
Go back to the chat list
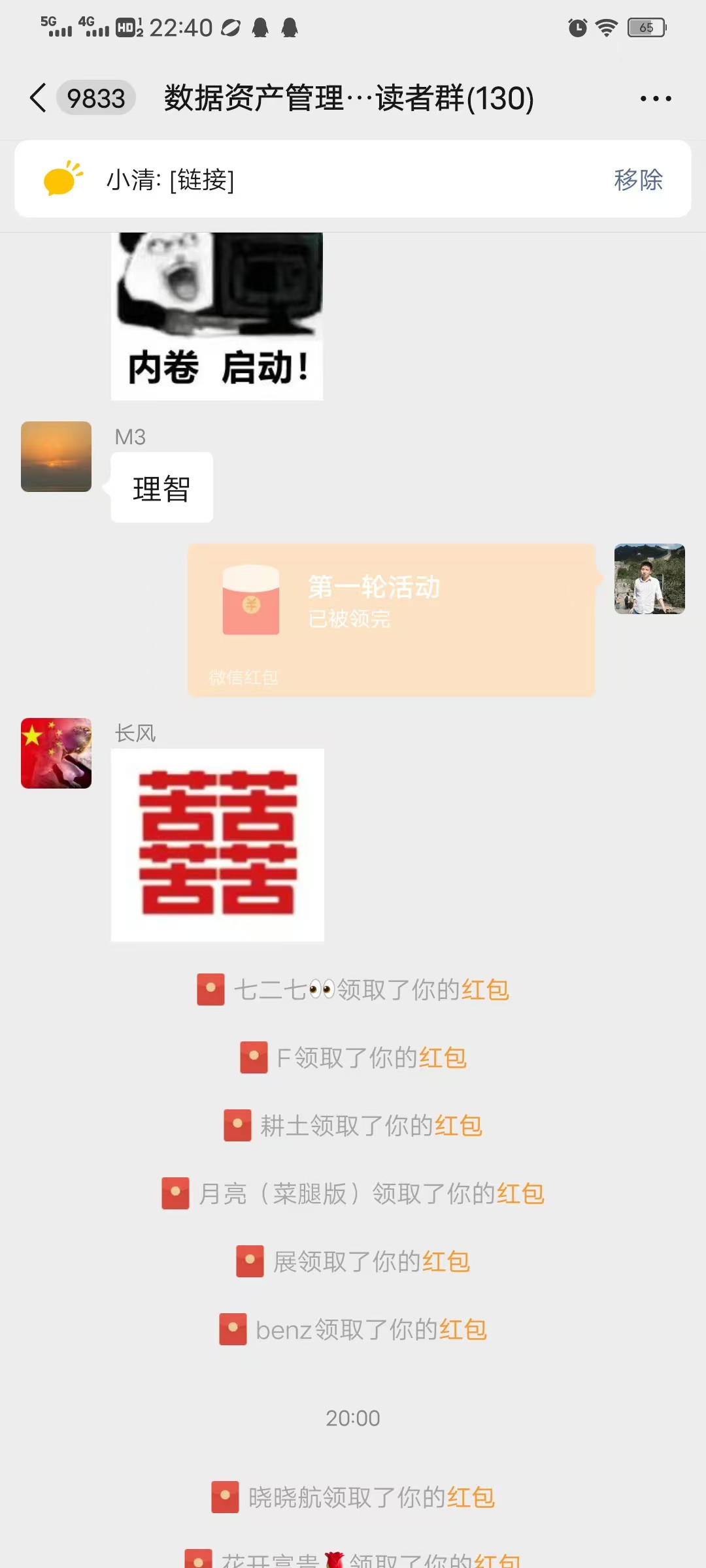pyautogui.click(x=39, y=98)
